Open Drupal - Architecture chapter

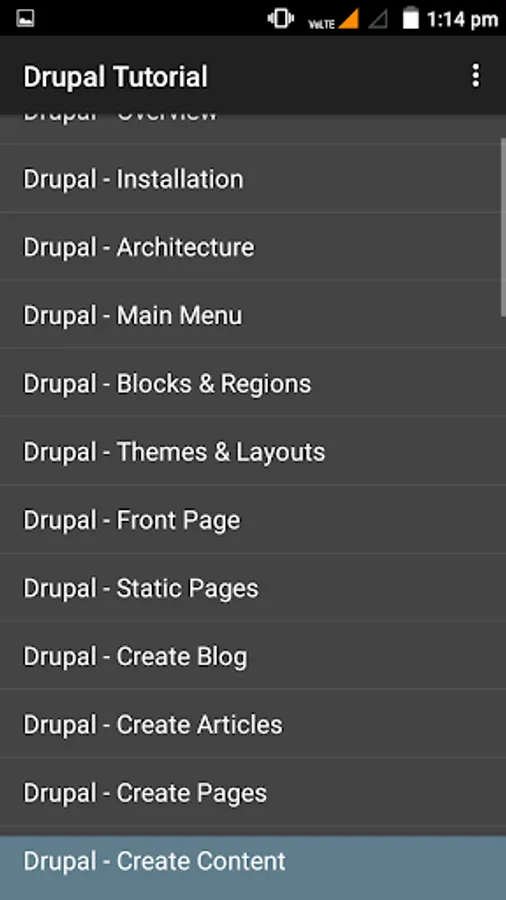click(x=253, y=247)
